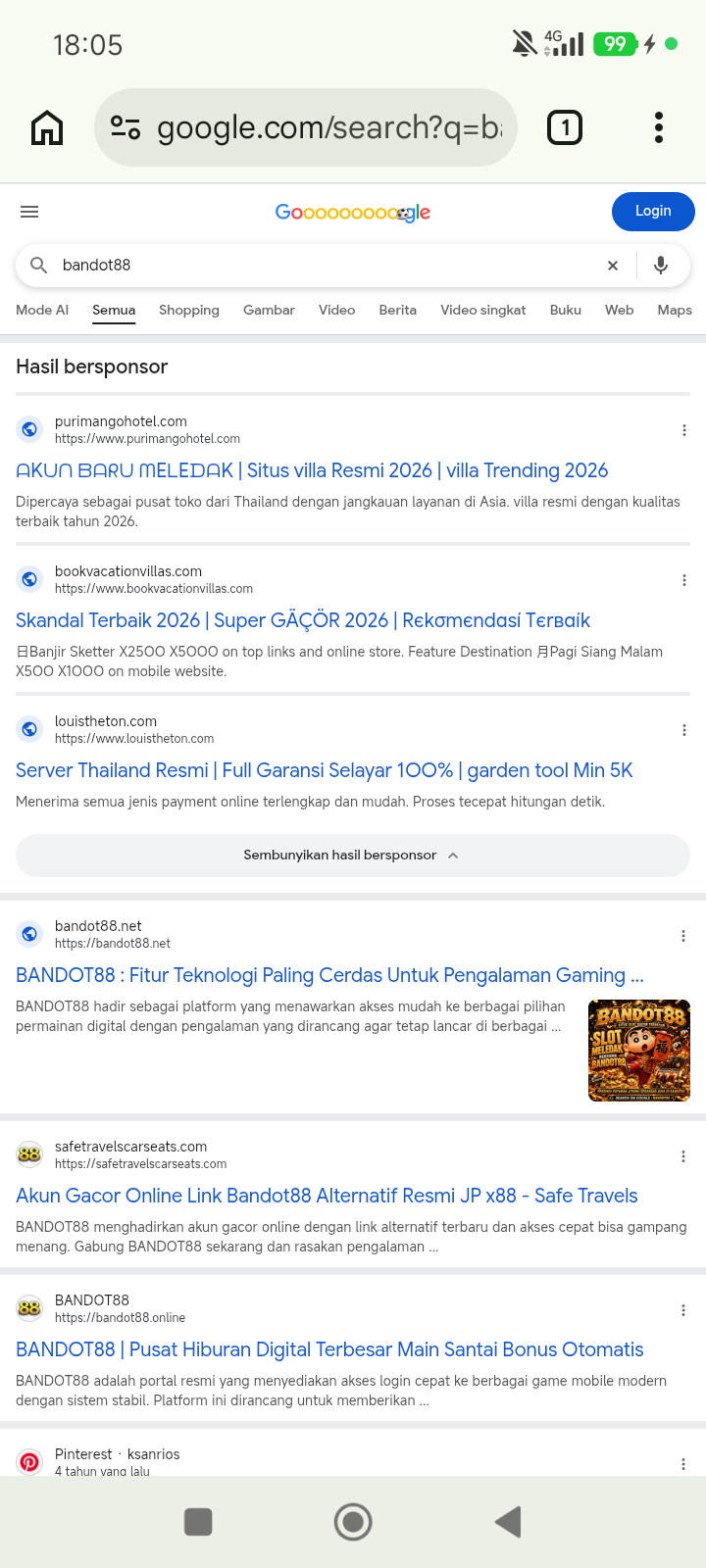The image size is (706, 1568).
Task: Go back with the system back button
Action: coord(508,1522)
